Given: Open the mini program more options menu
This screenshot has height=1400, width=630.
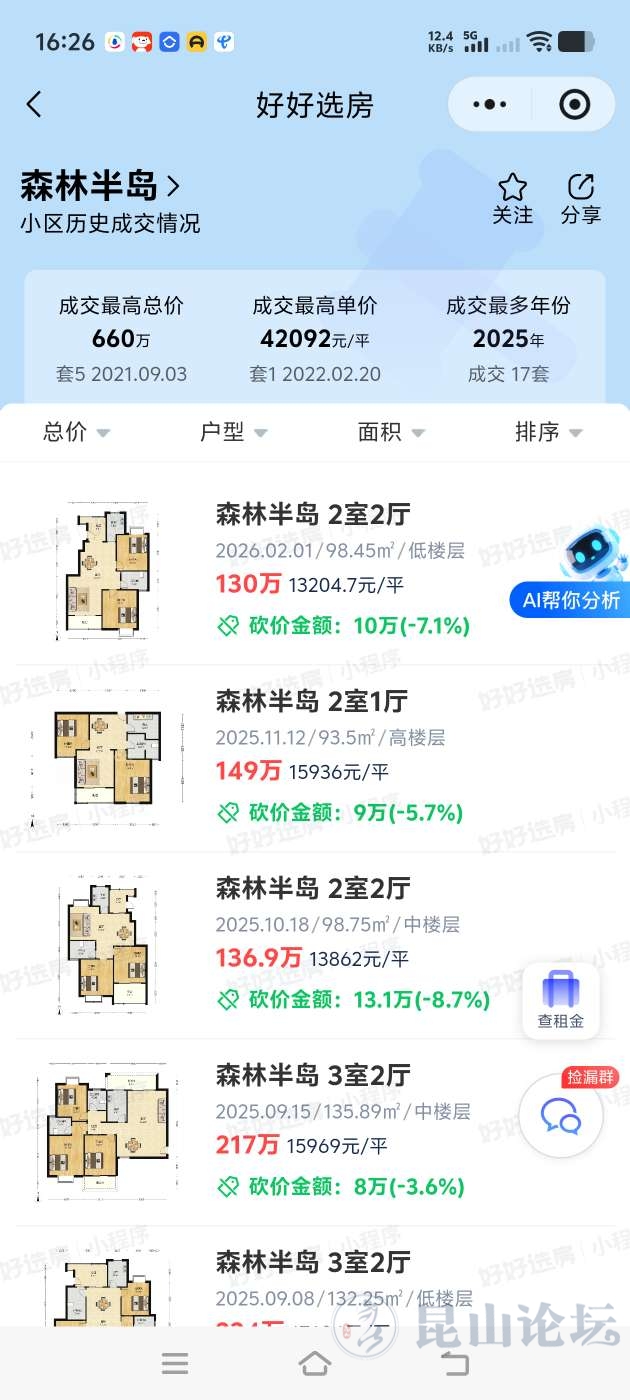Looking at the screenshot, I should click(489, 104).
